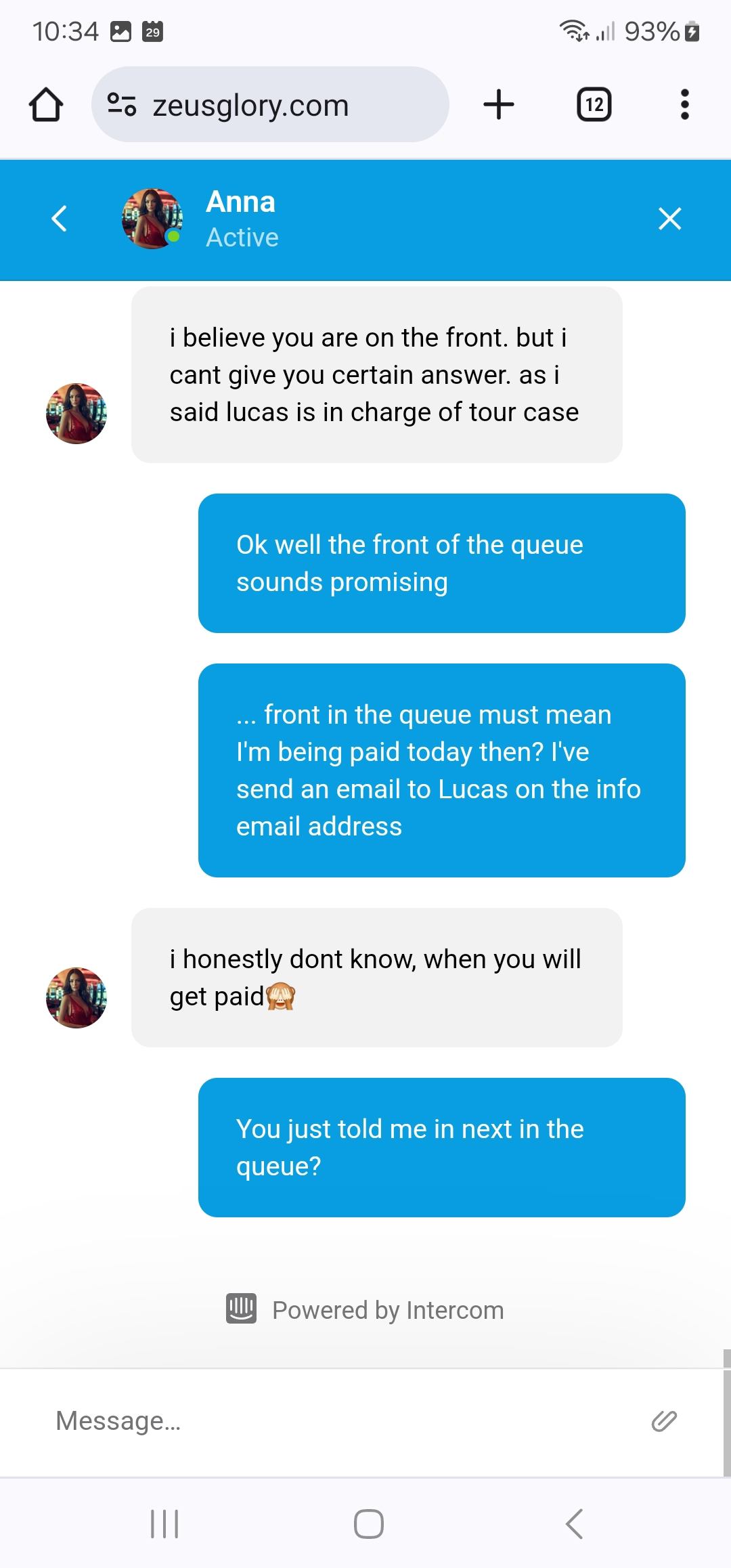Image resolution: width=731 pixels, height=1568 pixels.
Task: Show the 12 open tabs
Action: pos(594,105)
